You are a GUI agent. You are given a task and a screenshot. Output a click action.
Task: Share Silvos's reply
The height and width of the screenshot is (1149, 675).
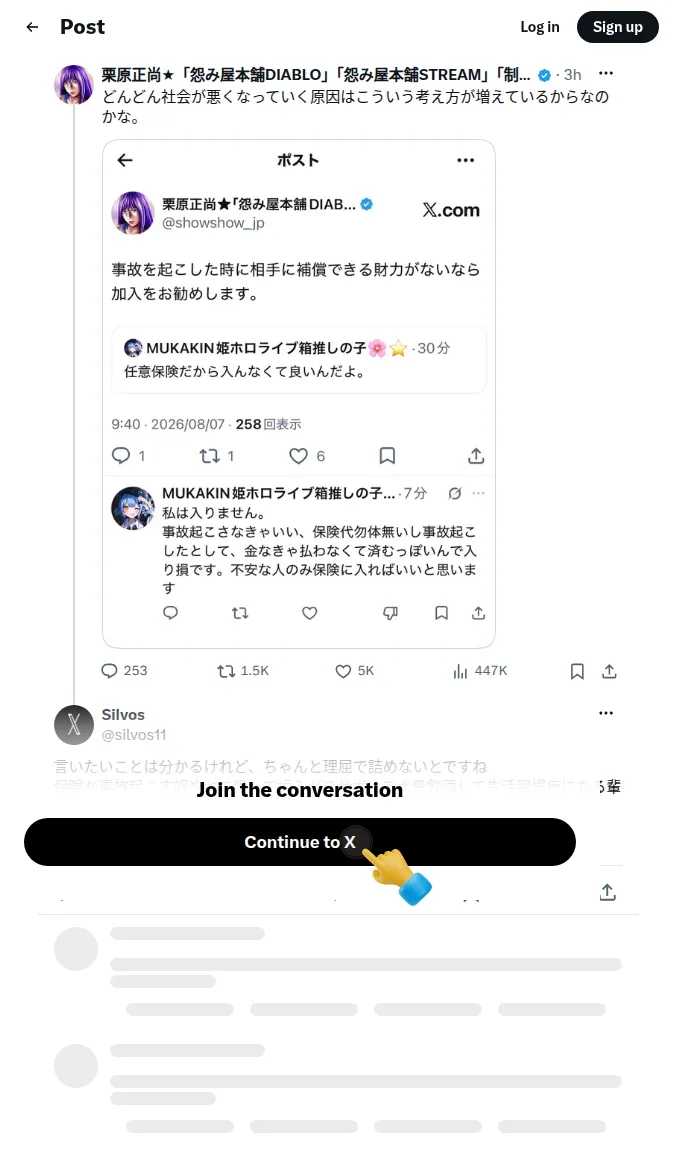608,892
